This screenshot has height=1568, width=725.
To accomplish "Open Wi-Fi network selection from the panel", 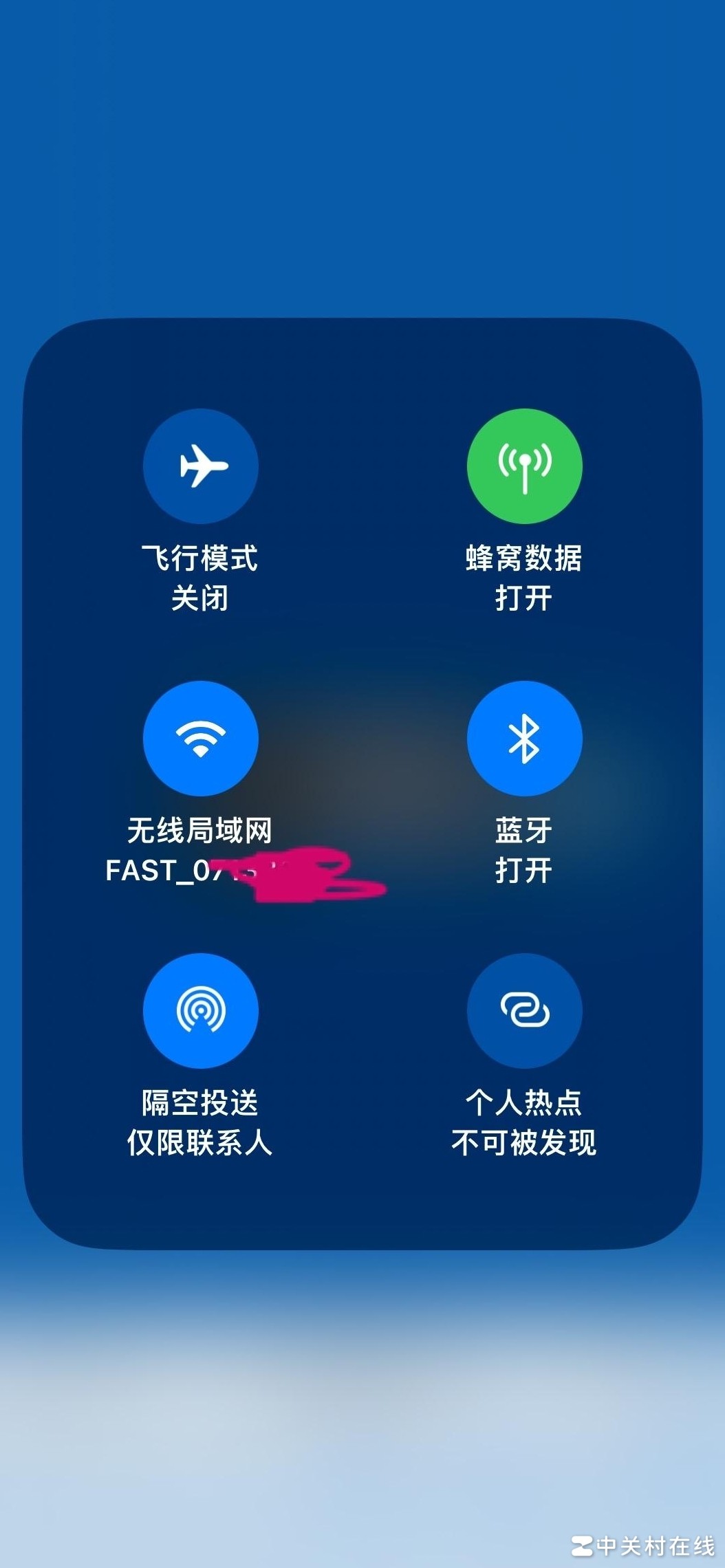I will pos(200,738).
